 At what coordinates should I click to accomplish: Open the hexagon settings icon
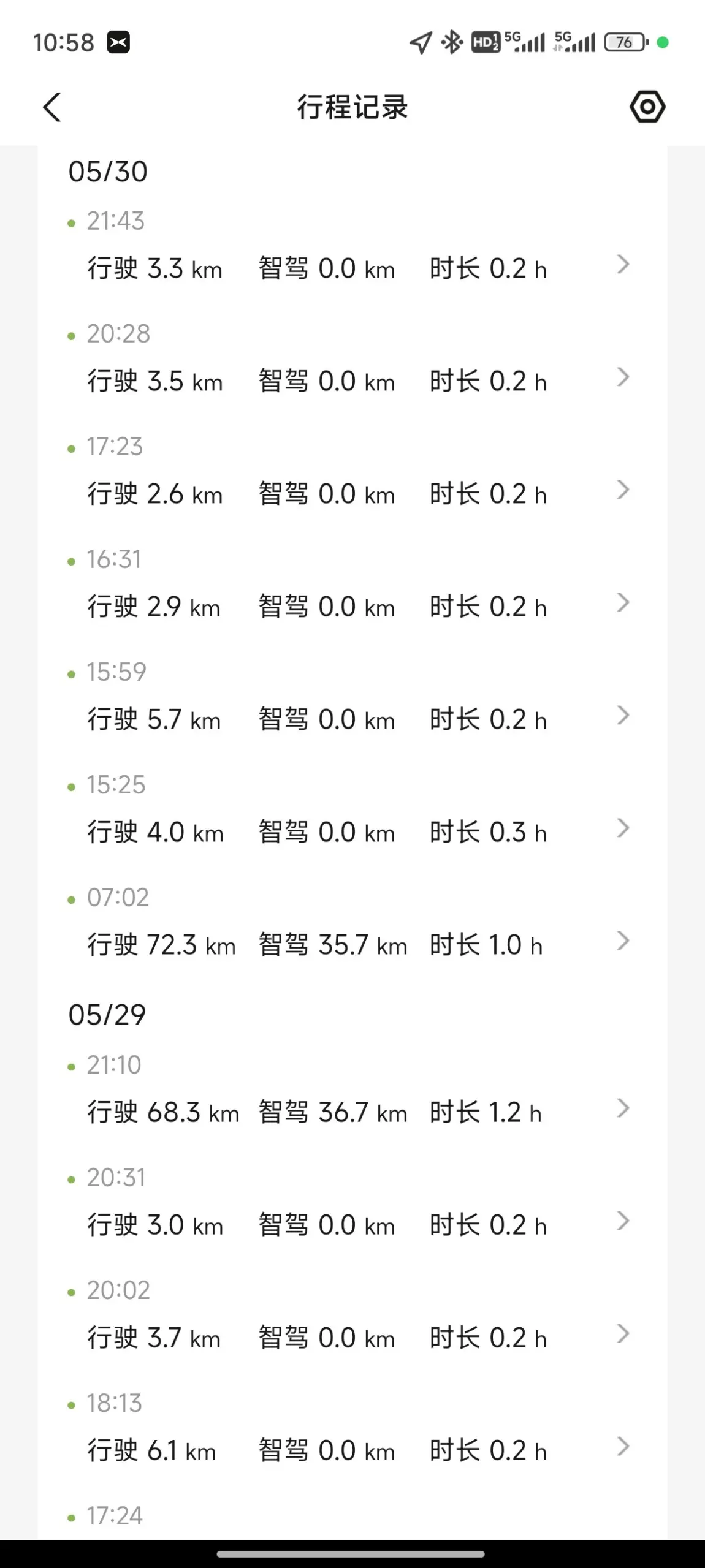(647, 107)
